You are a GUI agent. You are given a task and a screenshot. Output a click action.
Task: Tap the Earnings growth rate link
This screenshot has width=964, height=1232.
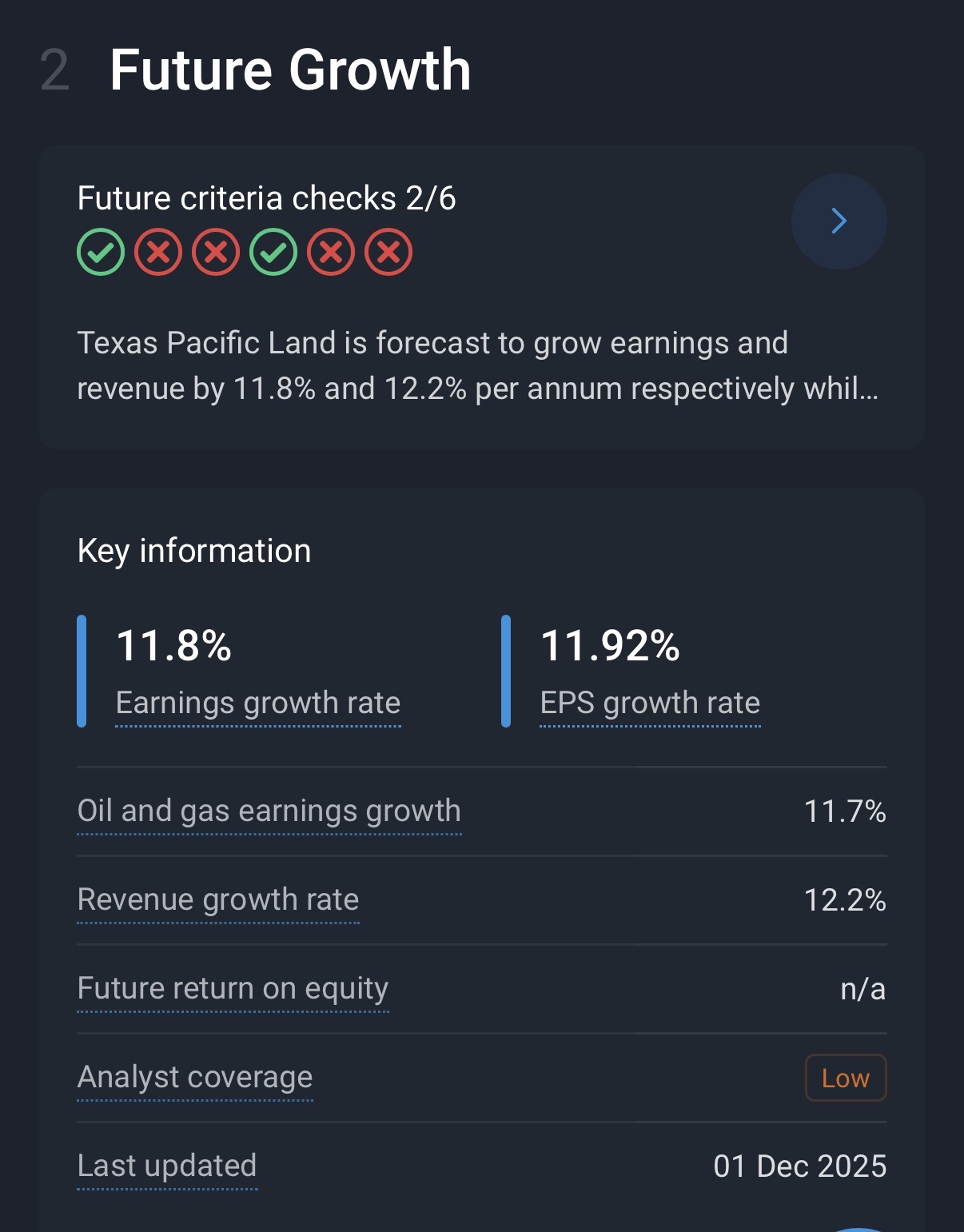click(257, 703)
